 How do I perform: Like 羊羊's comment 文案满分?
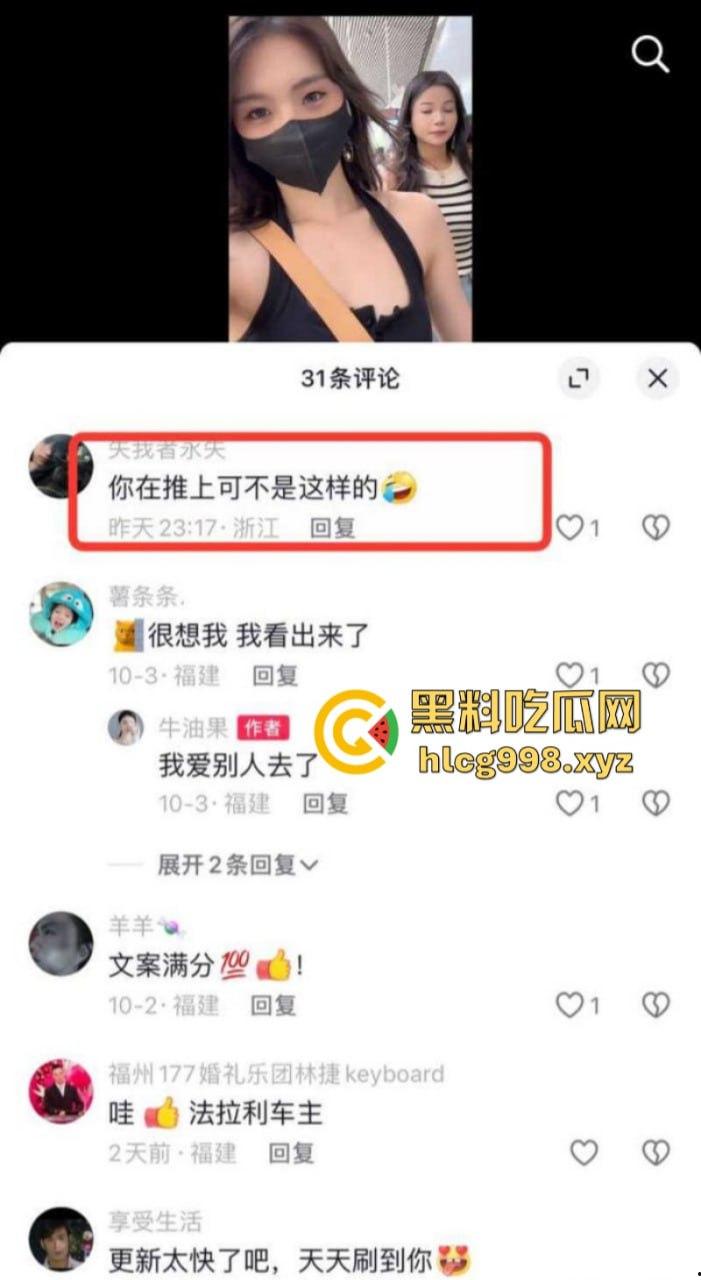point(571,1004)
